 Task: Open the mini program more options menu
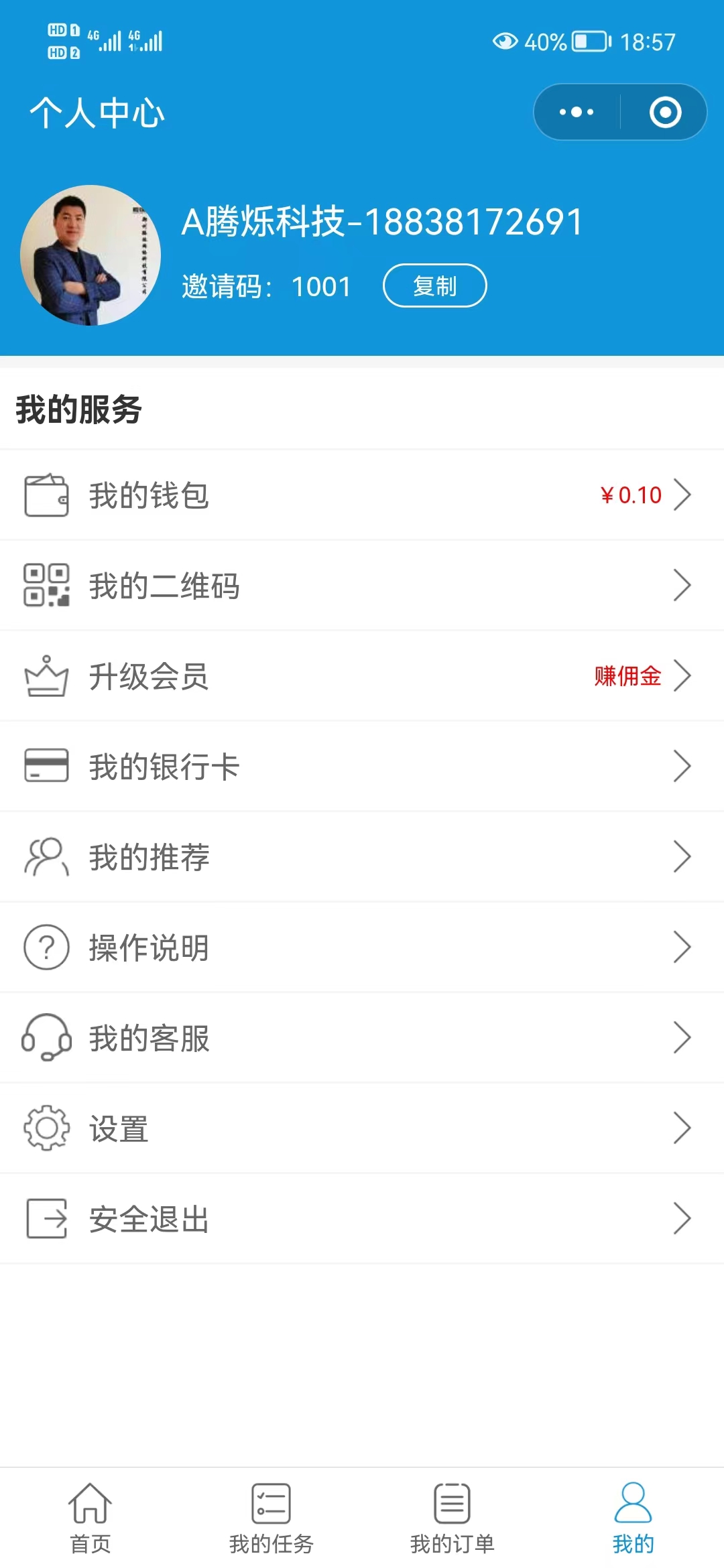577,112
